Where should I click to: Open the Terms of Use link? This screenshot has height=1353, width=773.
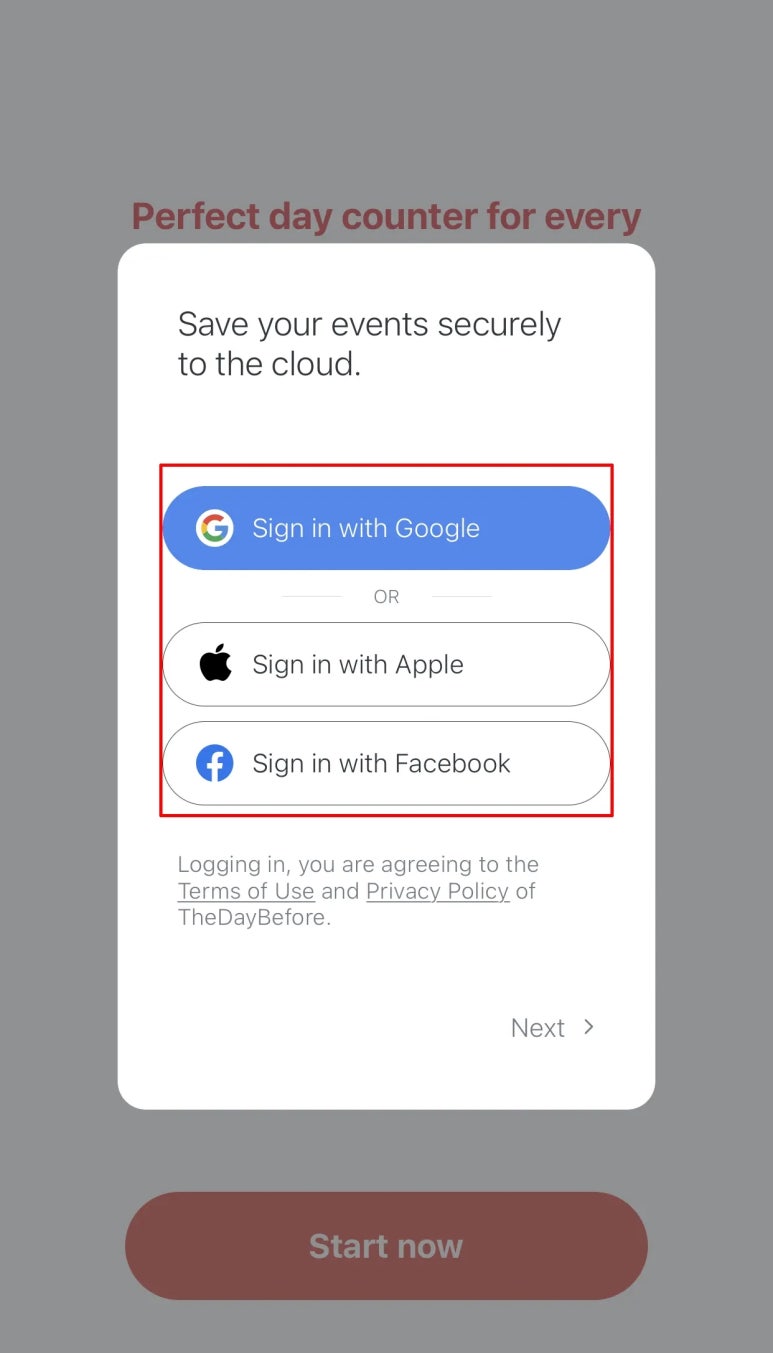[246, 891]
